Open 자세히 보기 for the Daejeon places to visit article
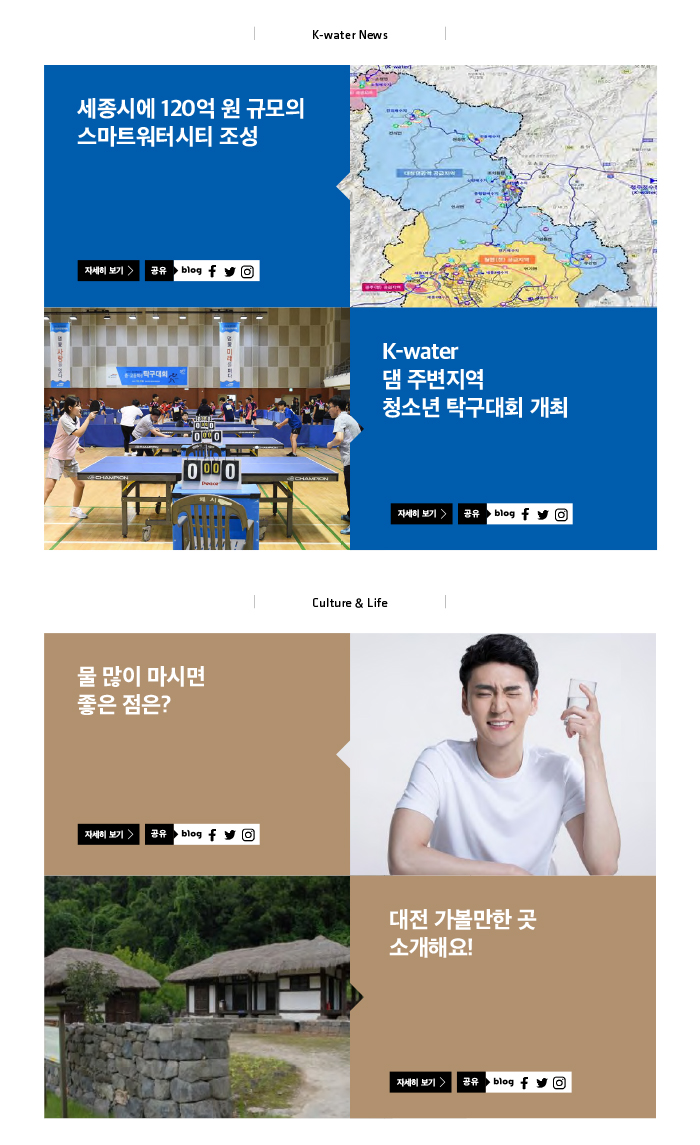700x1145 pixels. [420, 1082]
